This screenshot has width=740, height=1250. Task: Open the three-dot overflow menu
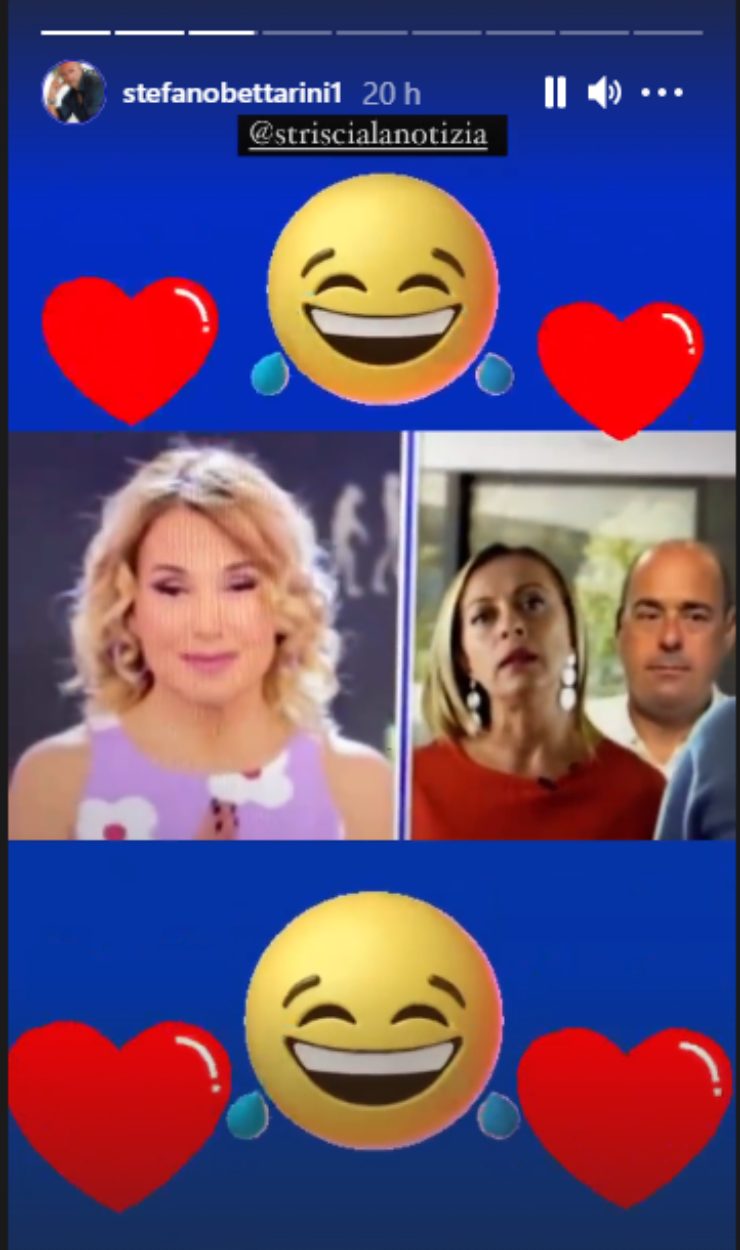[661, 93]
